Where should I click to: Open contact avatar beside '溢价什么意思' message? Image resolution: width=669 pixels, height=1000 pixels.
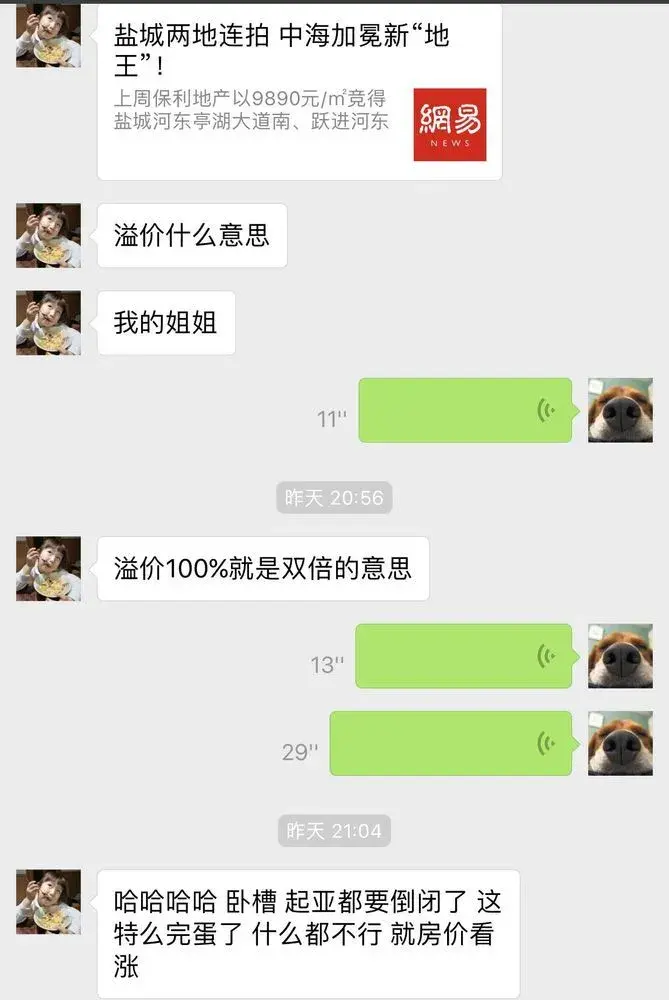[x=48, y=236]
